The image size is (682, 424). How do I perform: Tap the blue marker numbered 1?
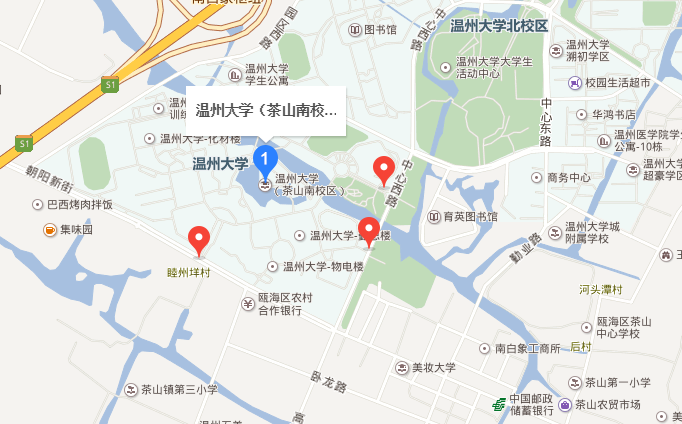[x=265, y=158]
